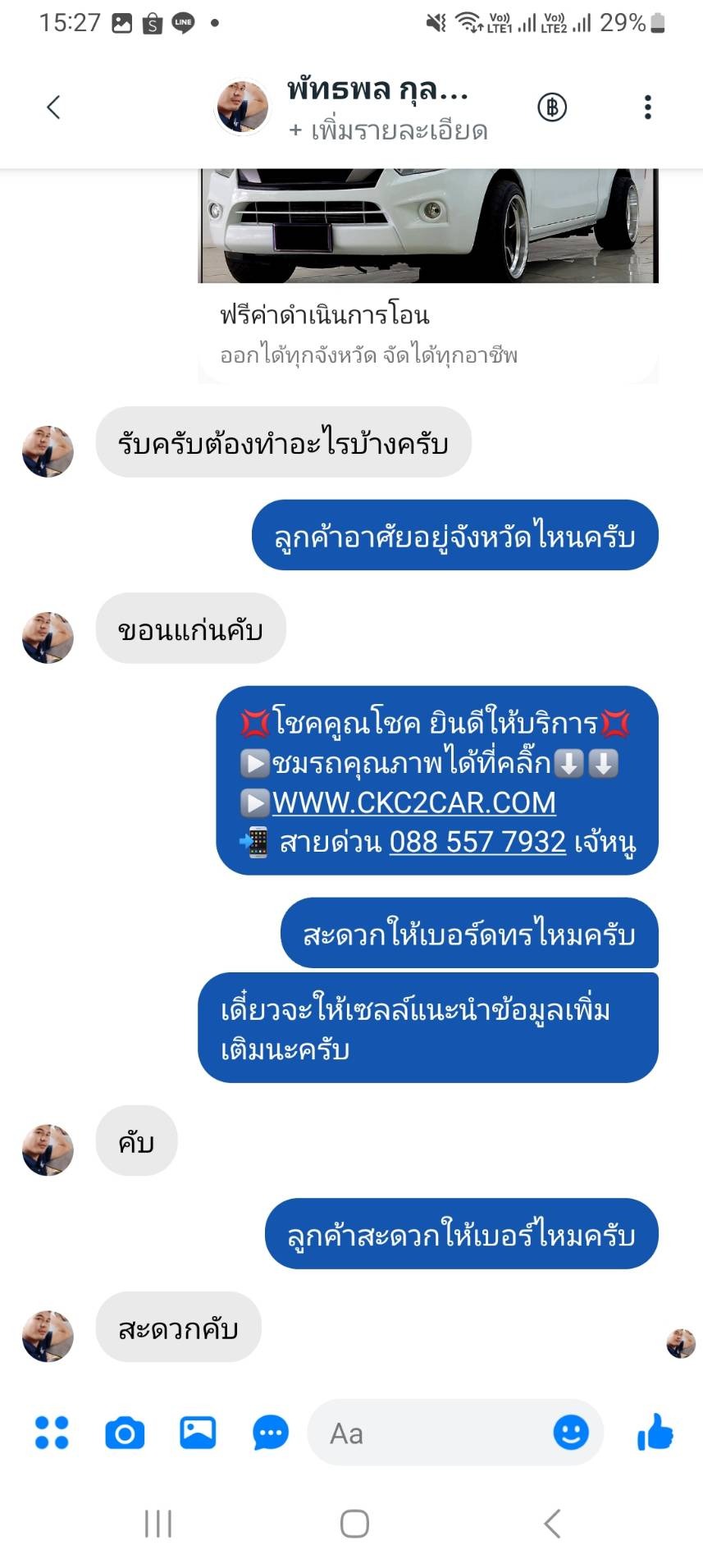Add details with เพิ่มรายละเอียด
This screenshot has width=703, height=1568.
tap(388, 130)
